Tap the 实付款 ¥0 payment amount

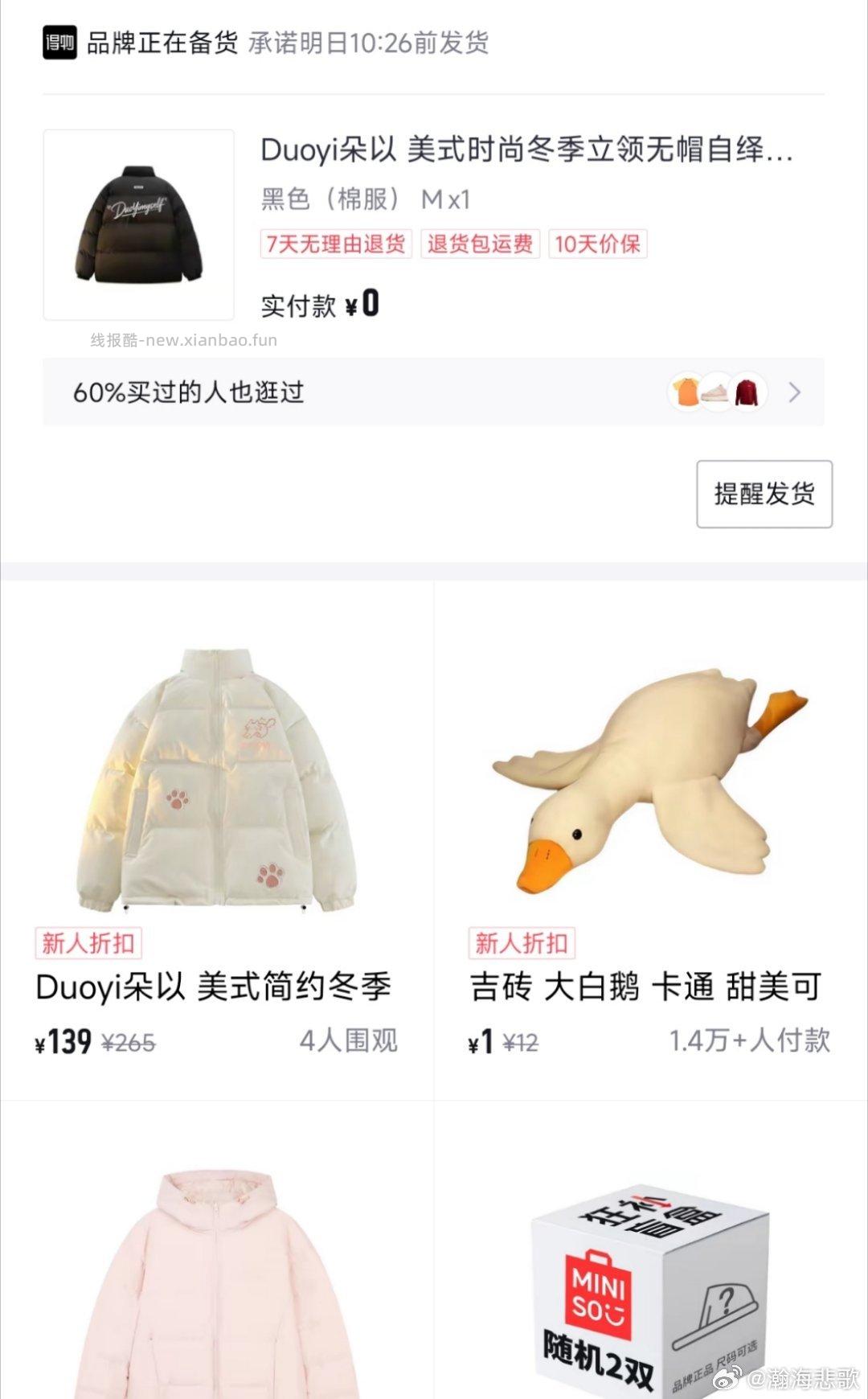pos(318,304)
